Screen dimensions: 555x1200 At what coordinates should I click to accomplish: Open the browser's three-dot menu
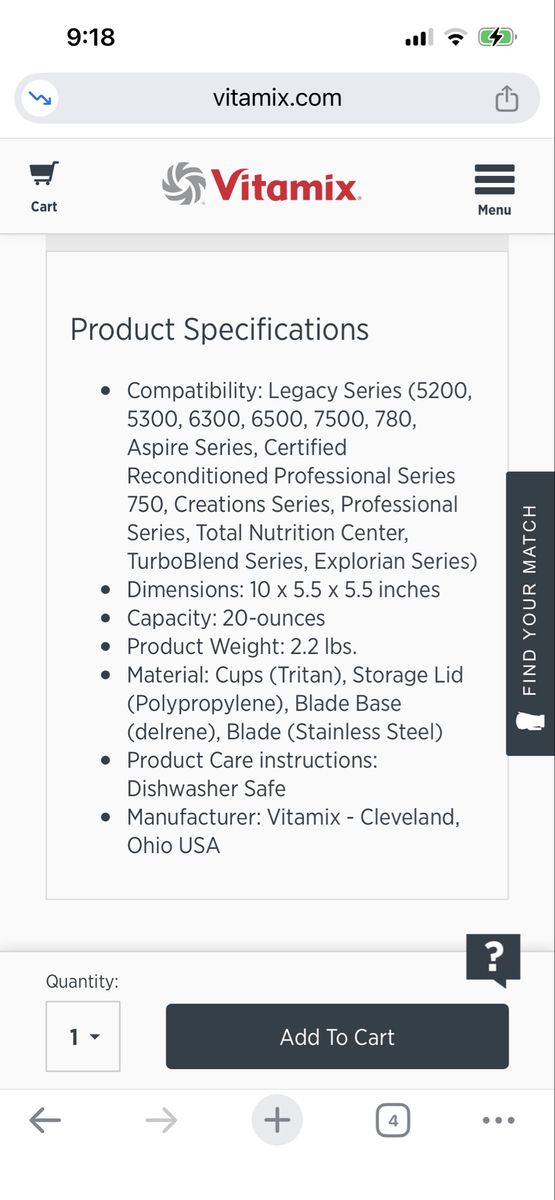point(498,1121)
